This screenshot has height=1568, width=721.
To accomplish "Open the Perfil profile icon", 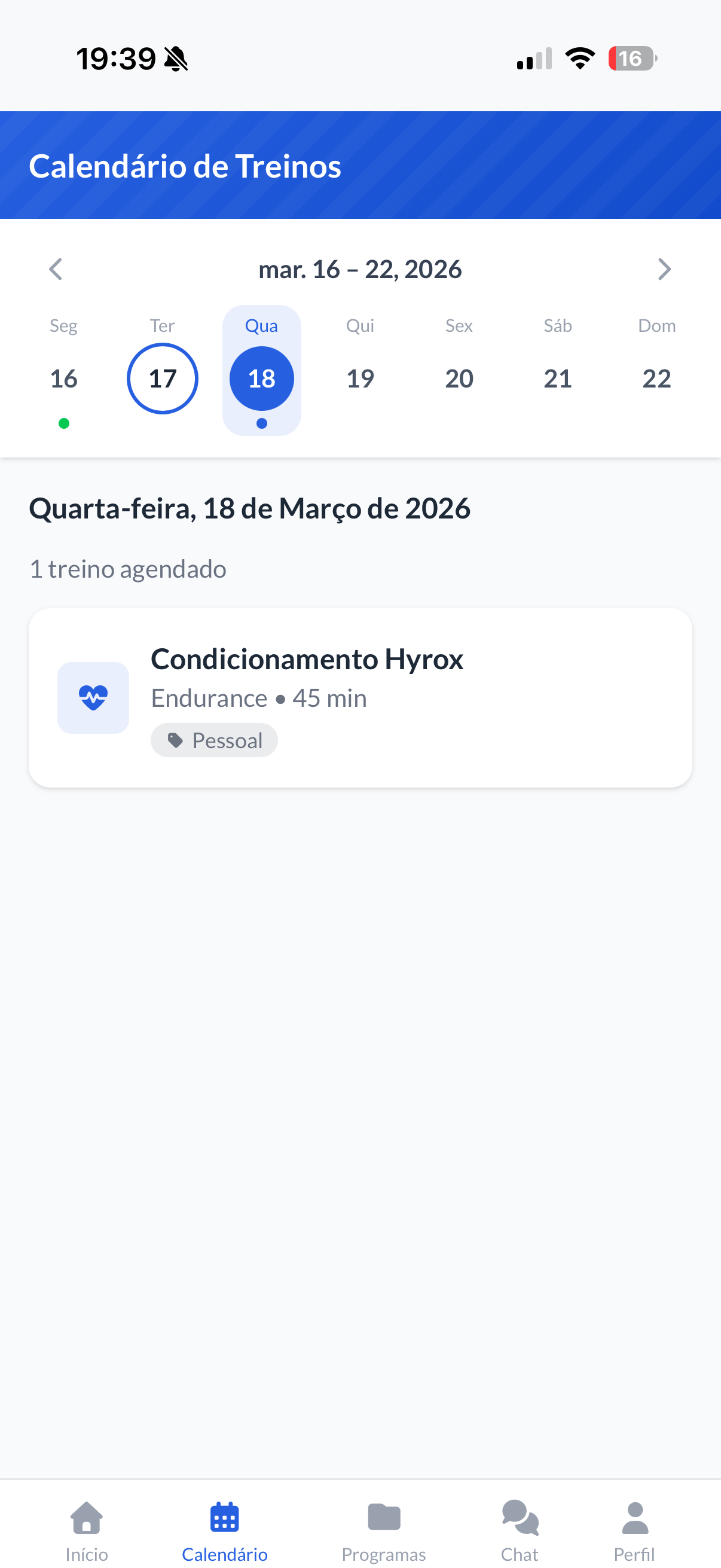I will coord(634,1518).
